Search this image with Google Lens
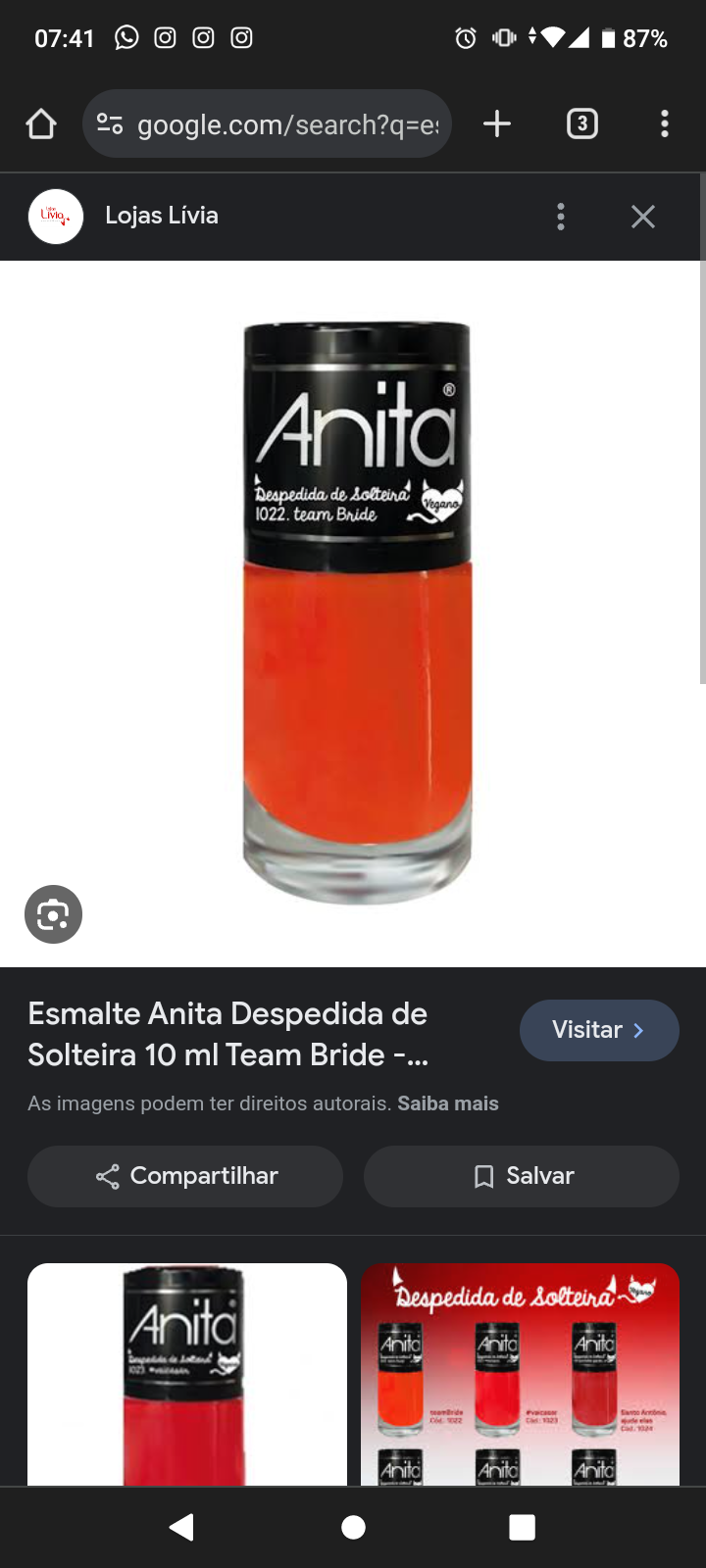The height and width of the screenshot is (1568, 706). (x=53, y=914)
